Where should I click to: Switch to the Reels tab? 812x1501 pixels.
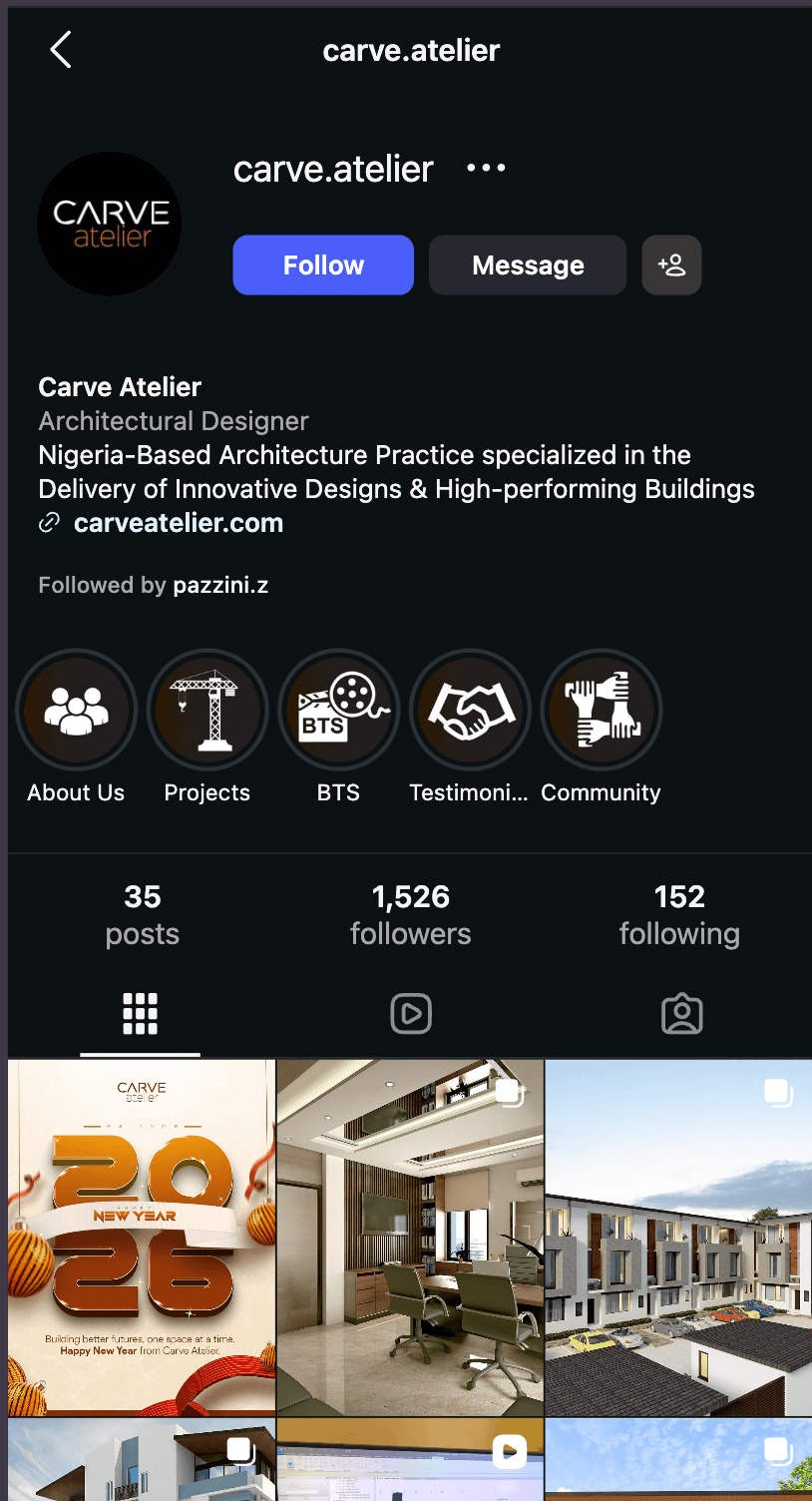411,1014
